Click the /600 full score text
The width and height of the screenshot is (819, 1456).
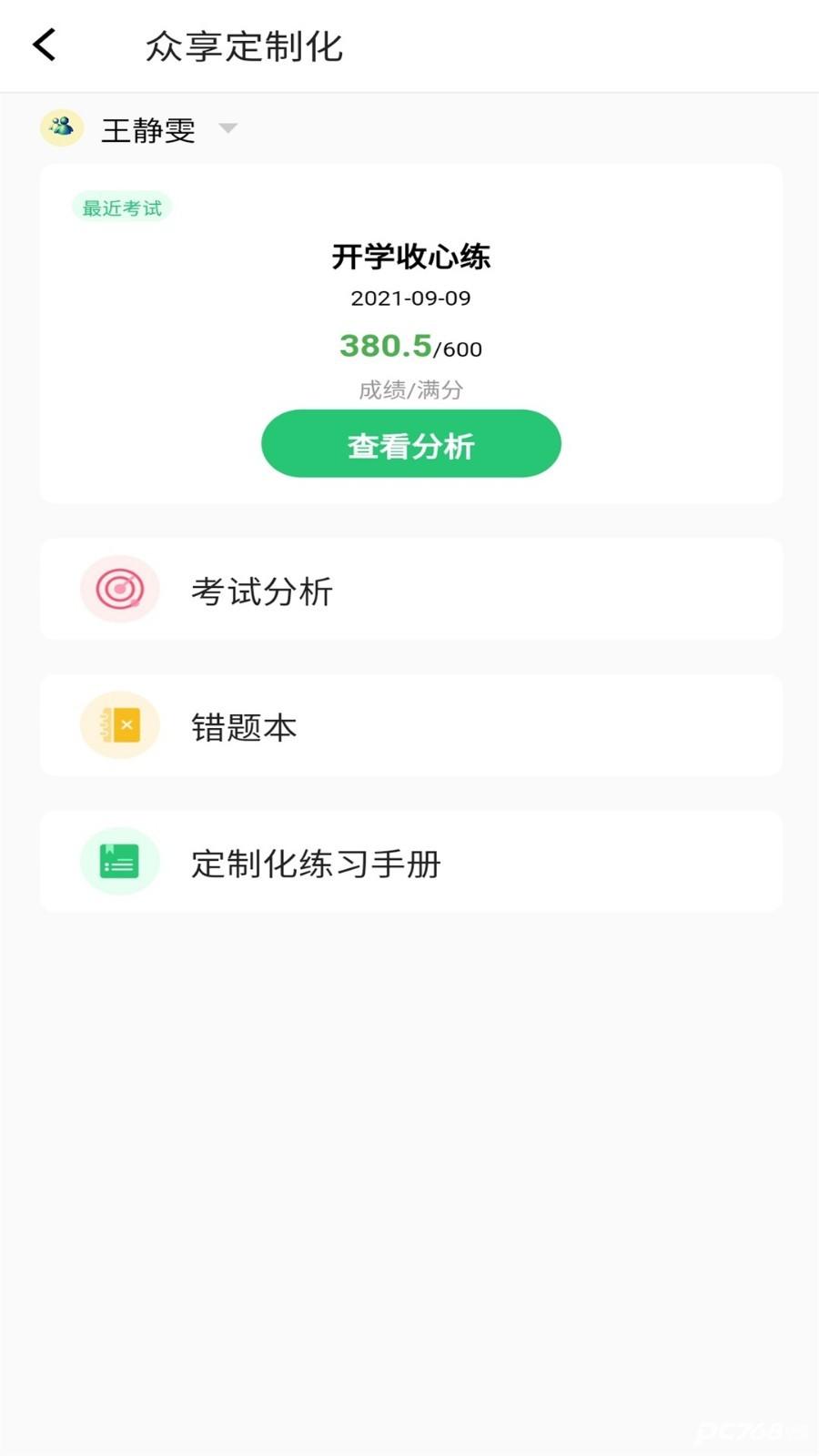coord(460,349)
